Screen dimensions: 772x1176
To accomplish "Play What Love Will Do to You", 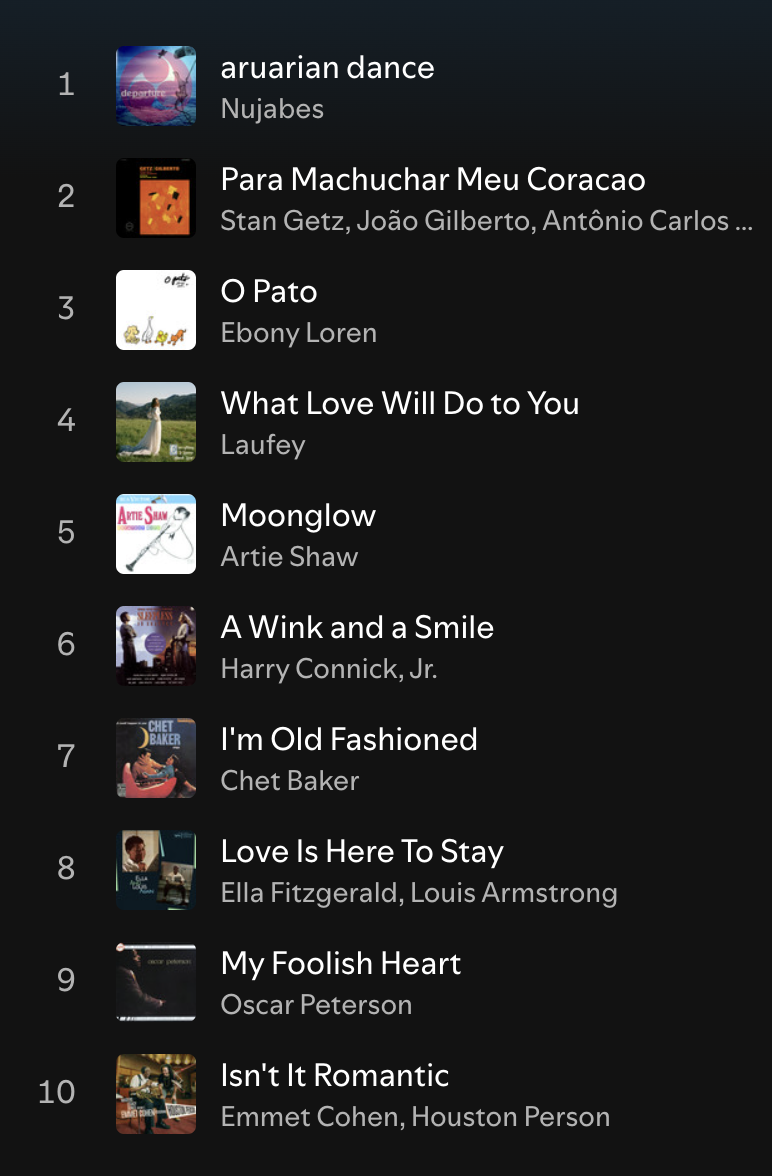I will 399,404.
